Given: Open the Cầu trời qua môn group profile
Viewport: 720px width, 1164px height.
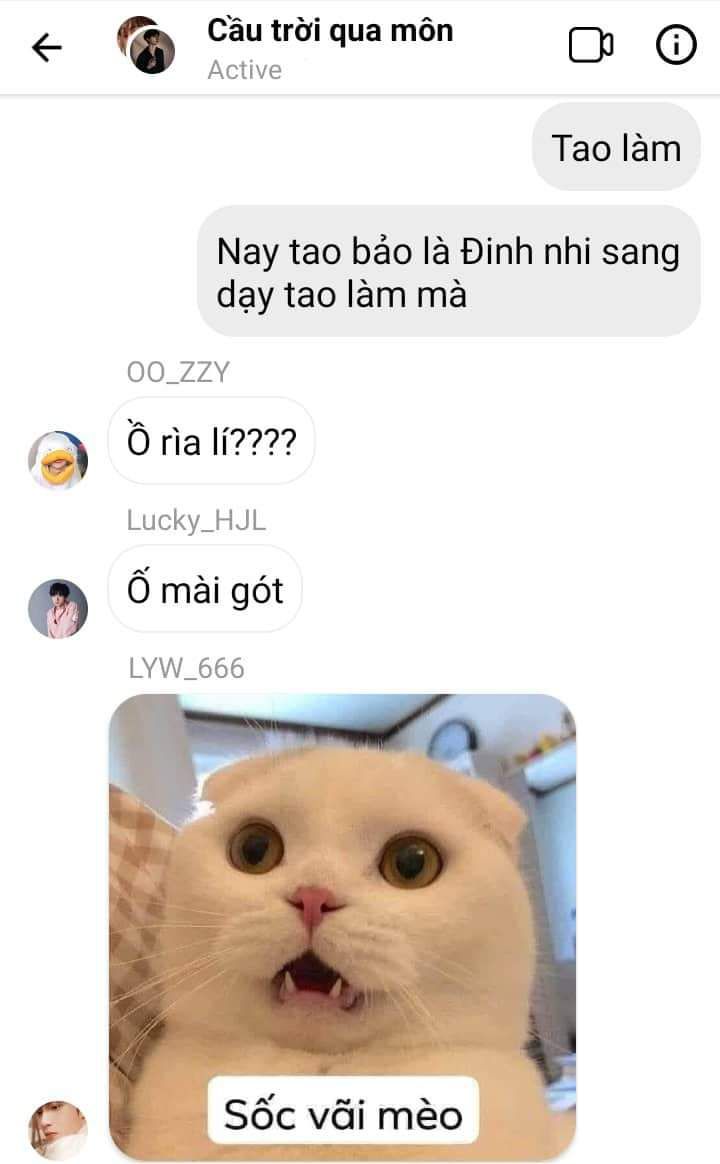Looking at the screenshot, I should 146,46.
